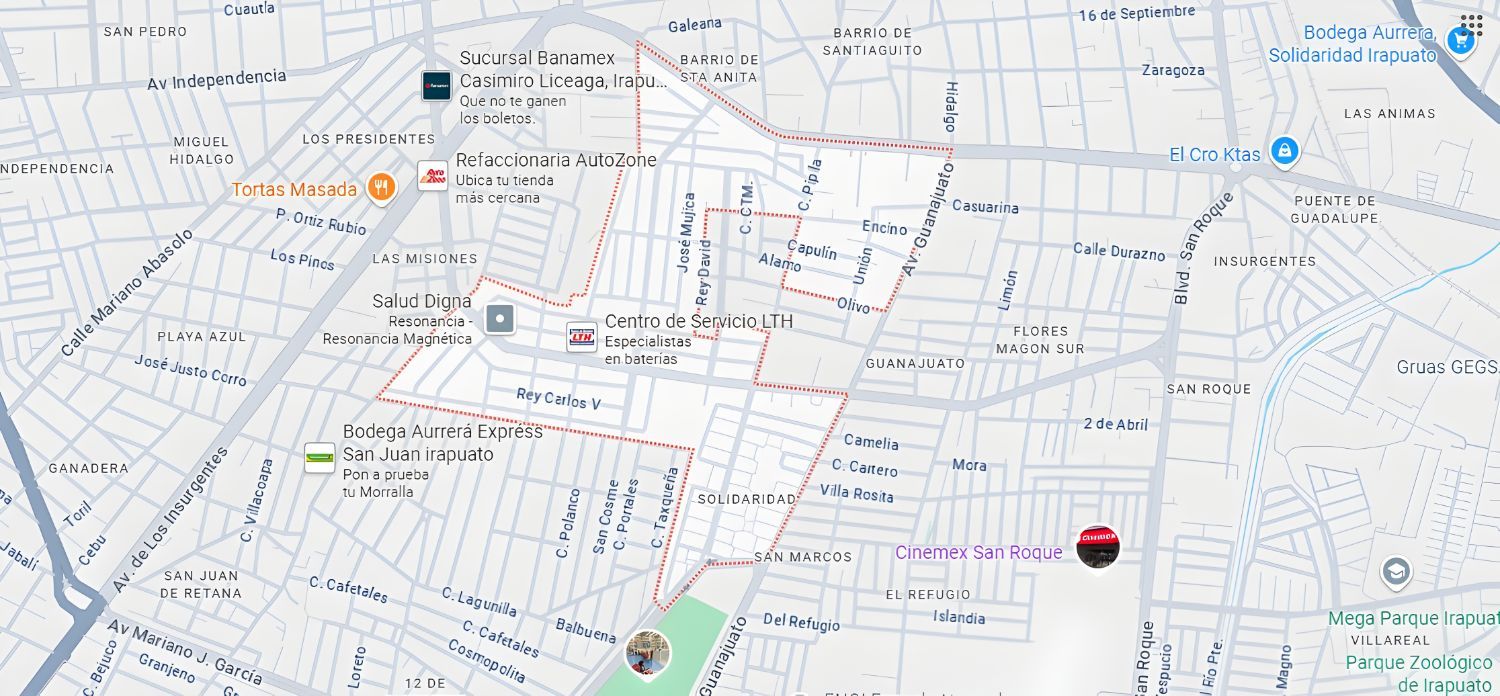Open the Google apps grid
1500x696 pixels.
(1471, 26)
